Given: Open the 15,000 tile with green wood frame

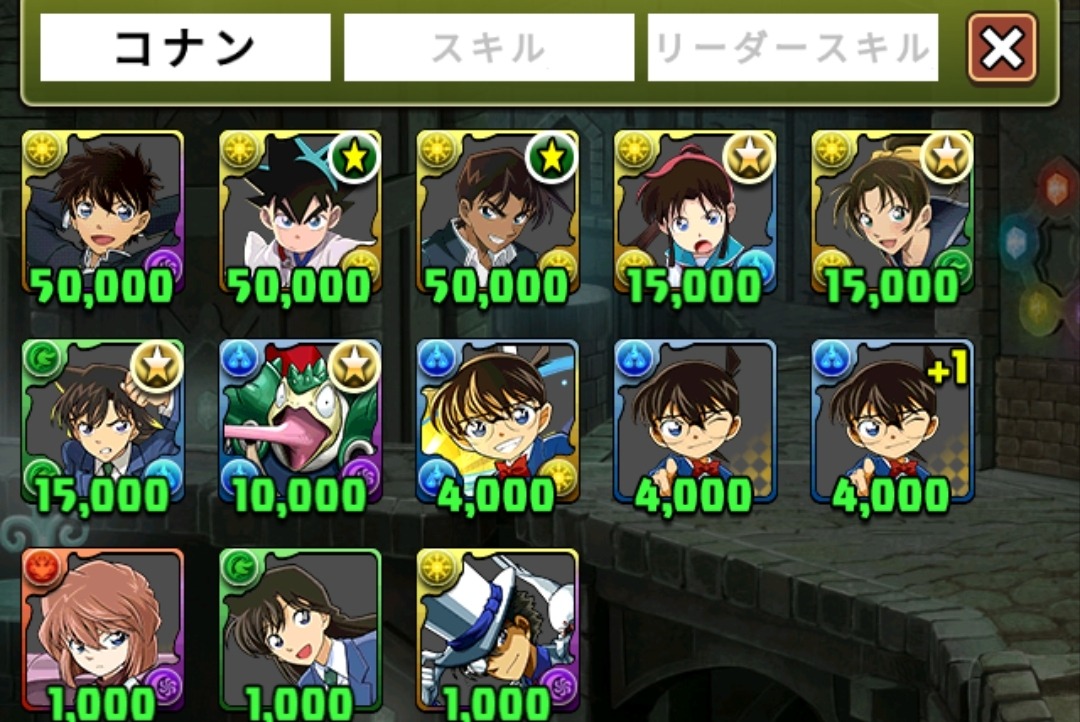Looking at the screenshot, I should [102, 420].
